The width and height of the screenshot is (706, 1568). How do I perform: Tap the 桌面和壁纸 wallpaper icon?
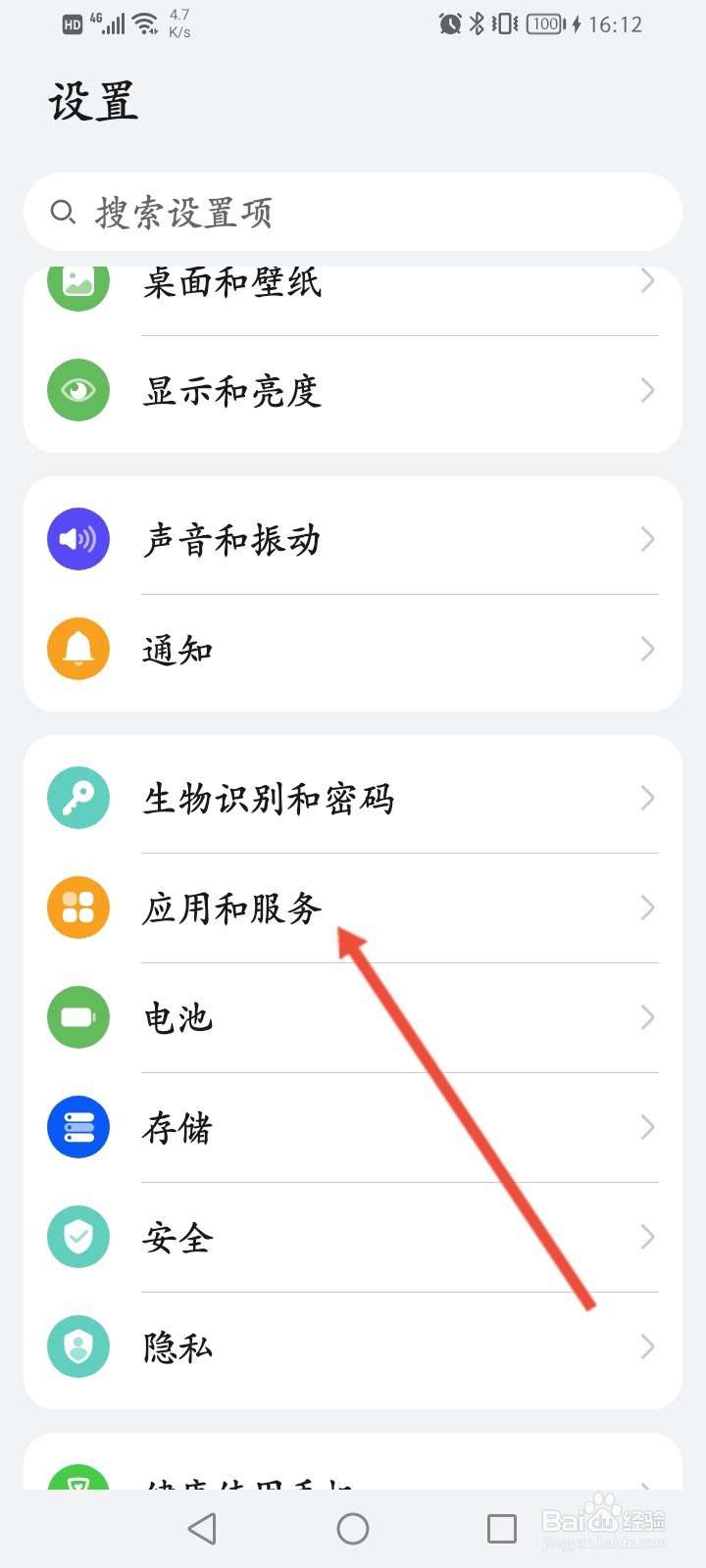77,284
